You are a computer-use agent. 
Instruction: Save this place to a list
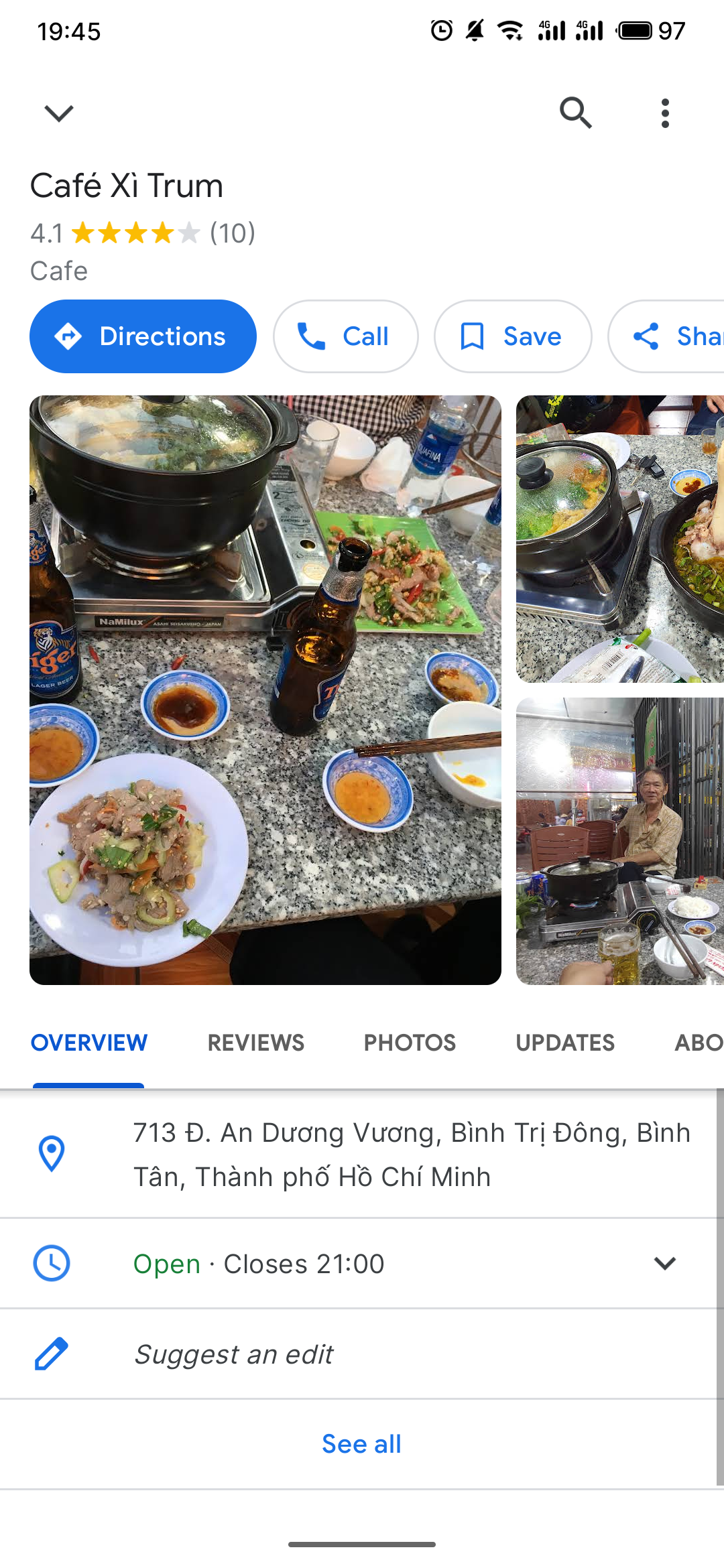click(513, 336)
